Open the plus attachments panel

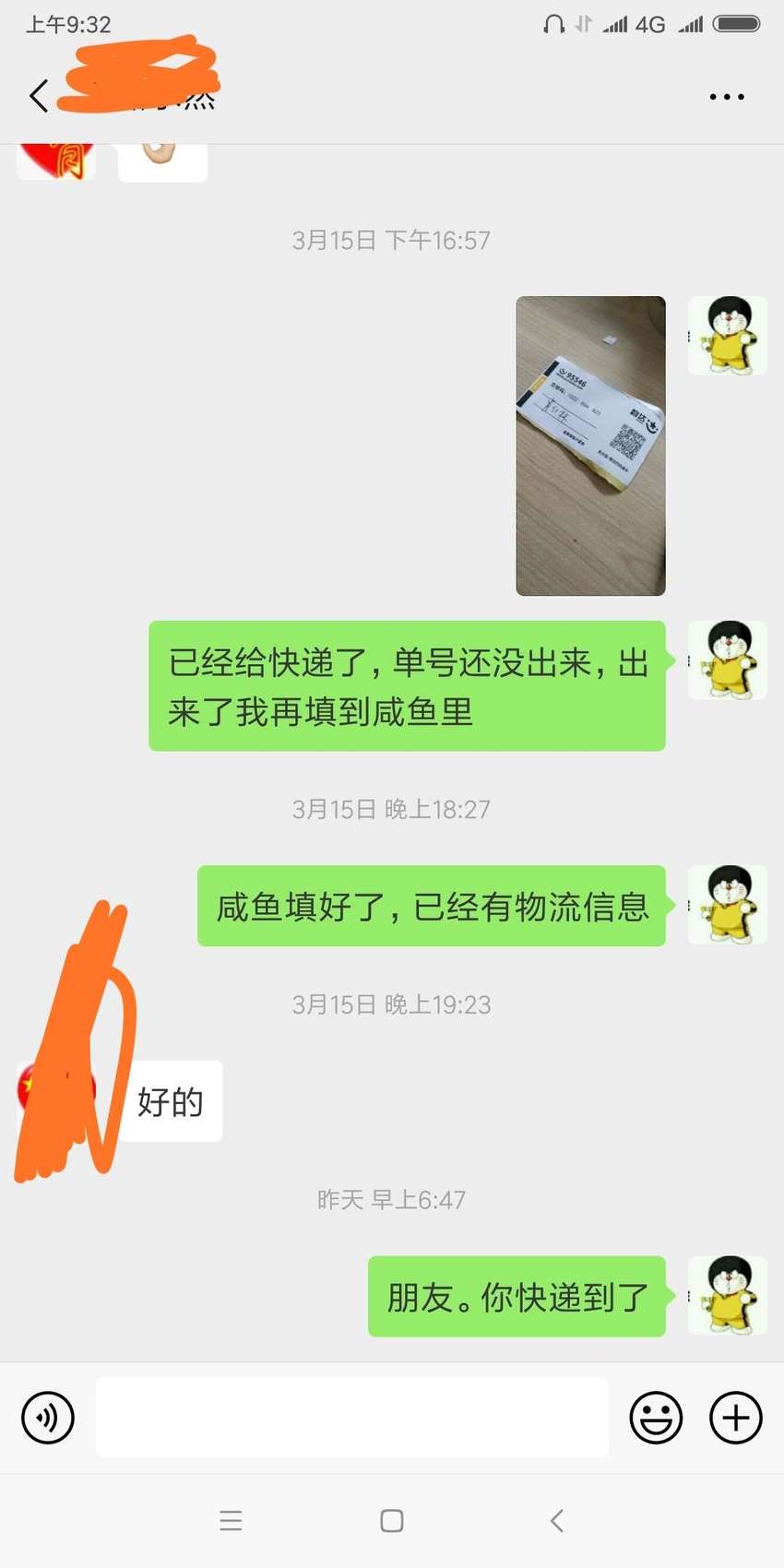tap(736, 1417)
